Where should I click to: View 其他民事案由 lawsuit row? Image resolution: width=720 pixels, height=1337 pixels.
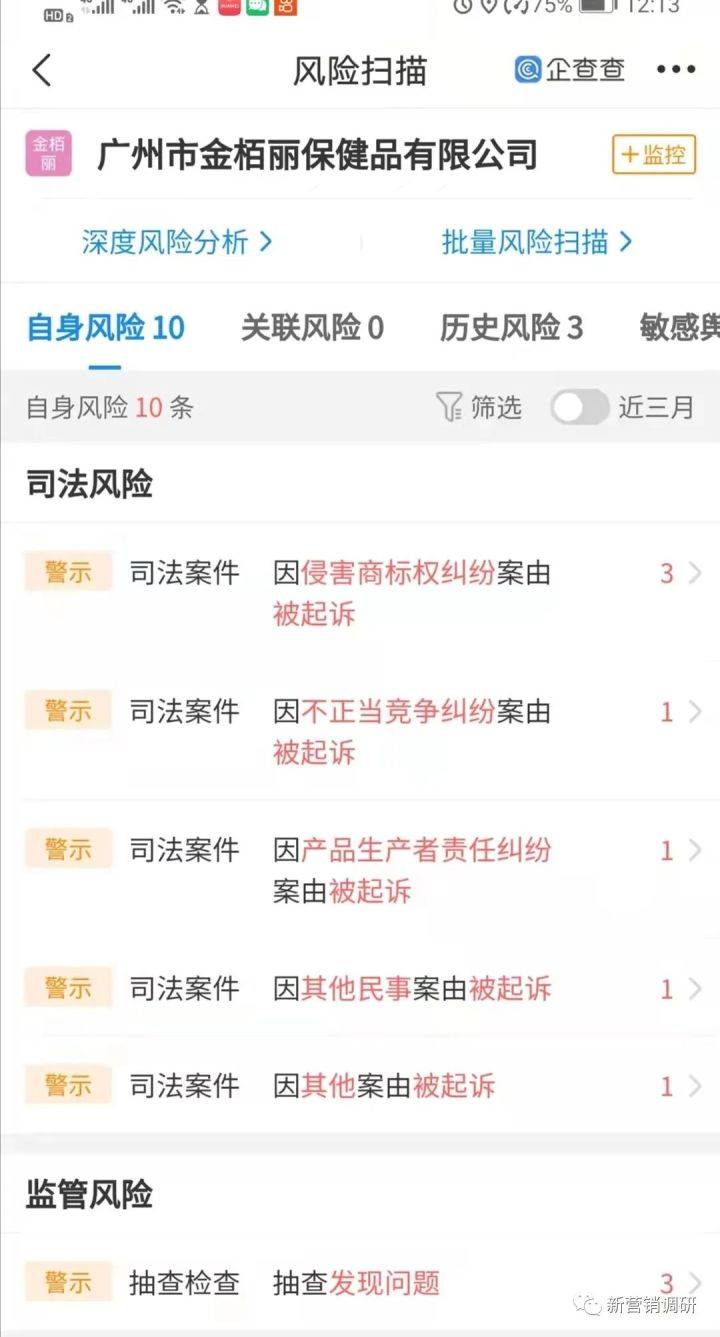(x=360, y=989)
